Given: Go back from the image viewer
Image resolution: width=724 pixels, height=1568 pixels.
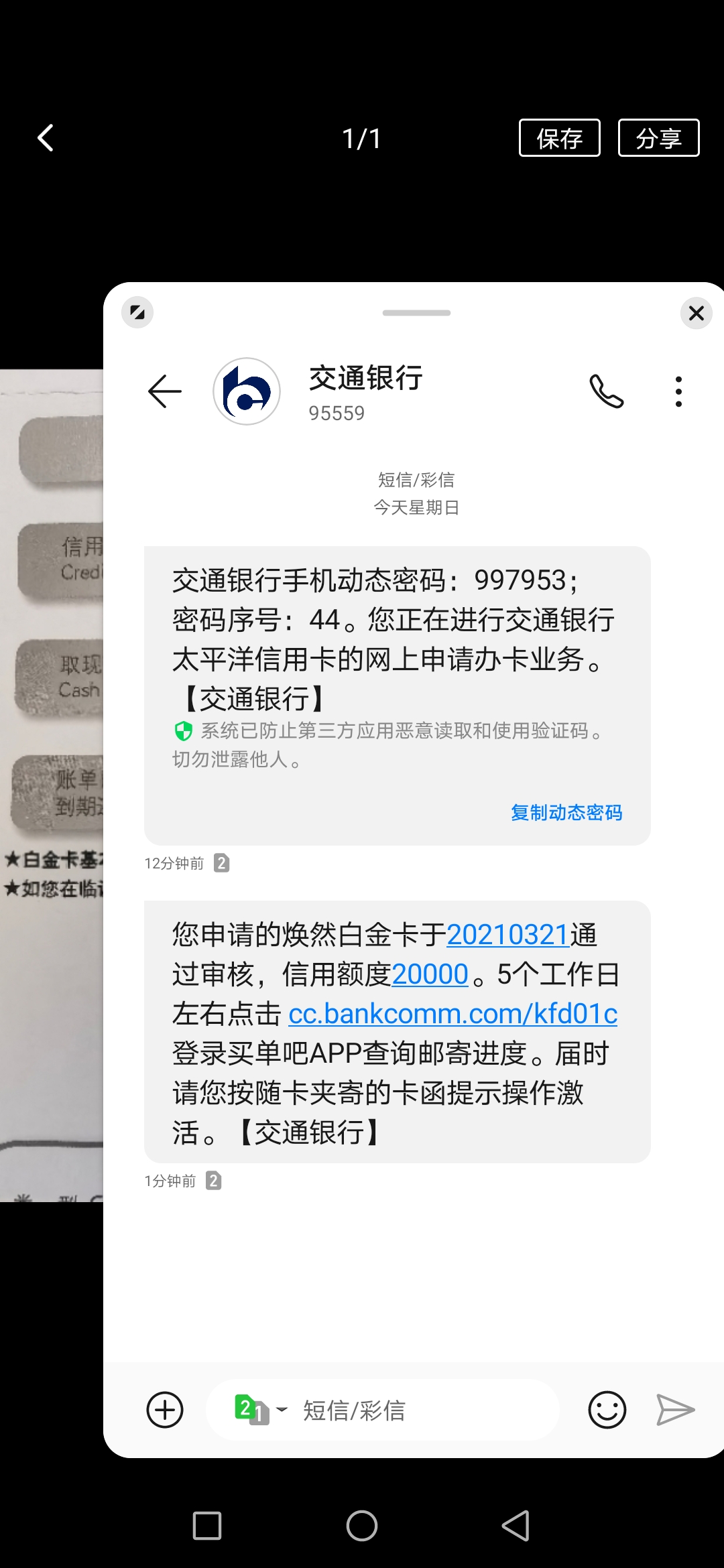Looking at the screenshot, I should (46, 138).
